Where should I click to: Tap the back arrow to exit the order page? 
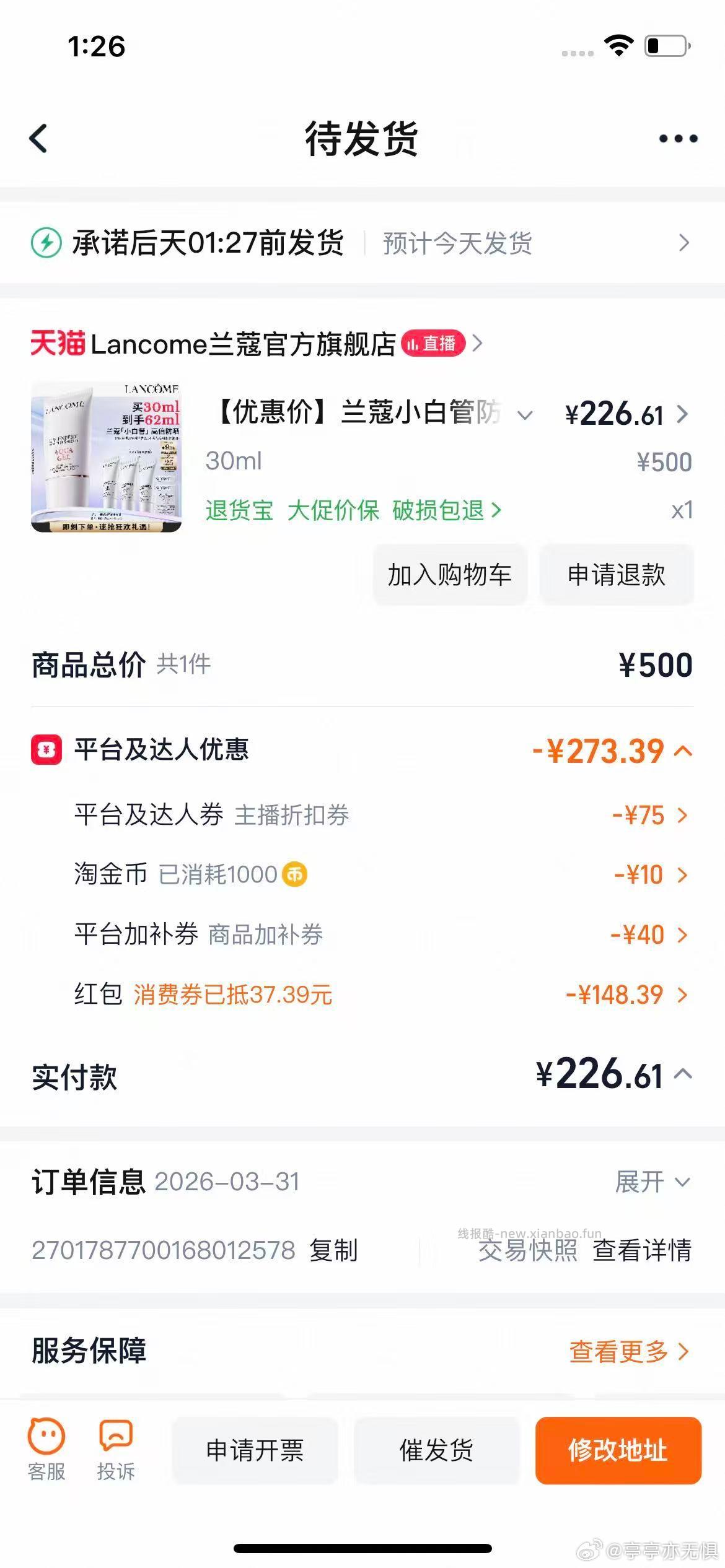39,139
